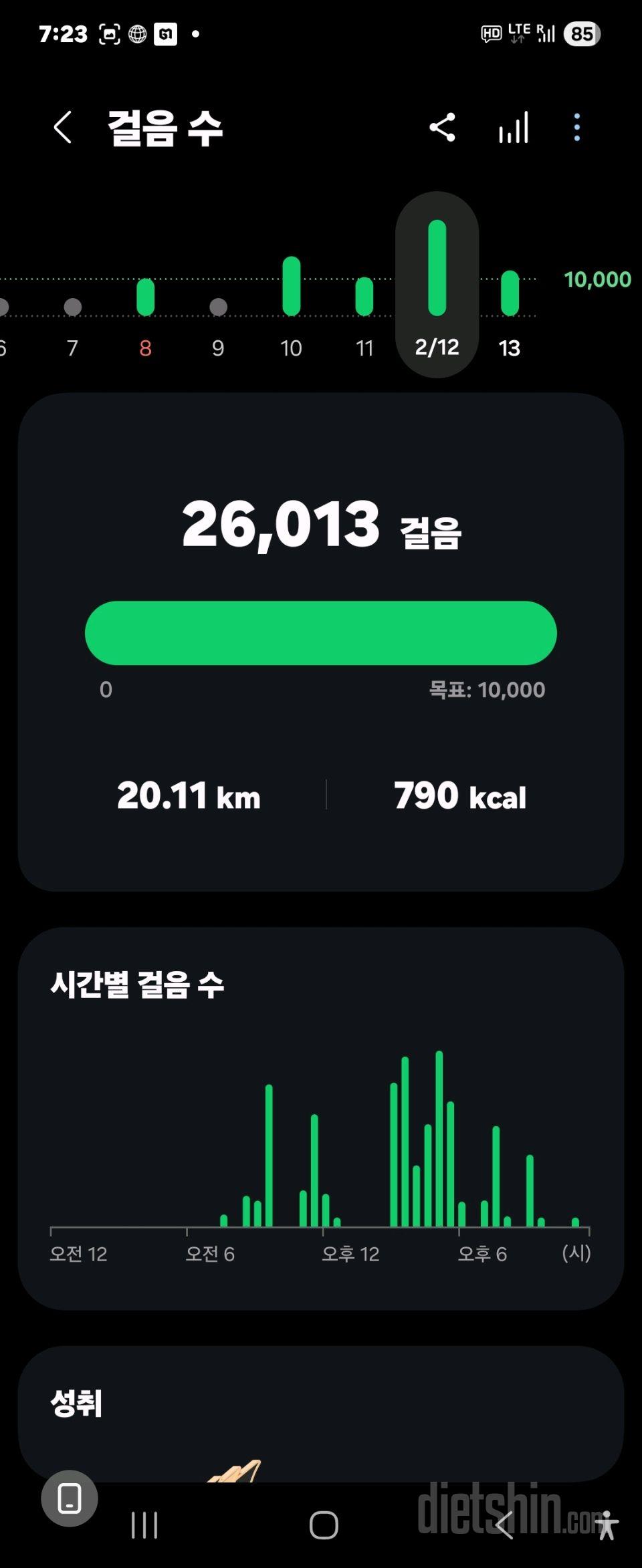The image size is (642, 1568).
Task: Select day 10 in the date strip
Action: (x=291, y=307)
